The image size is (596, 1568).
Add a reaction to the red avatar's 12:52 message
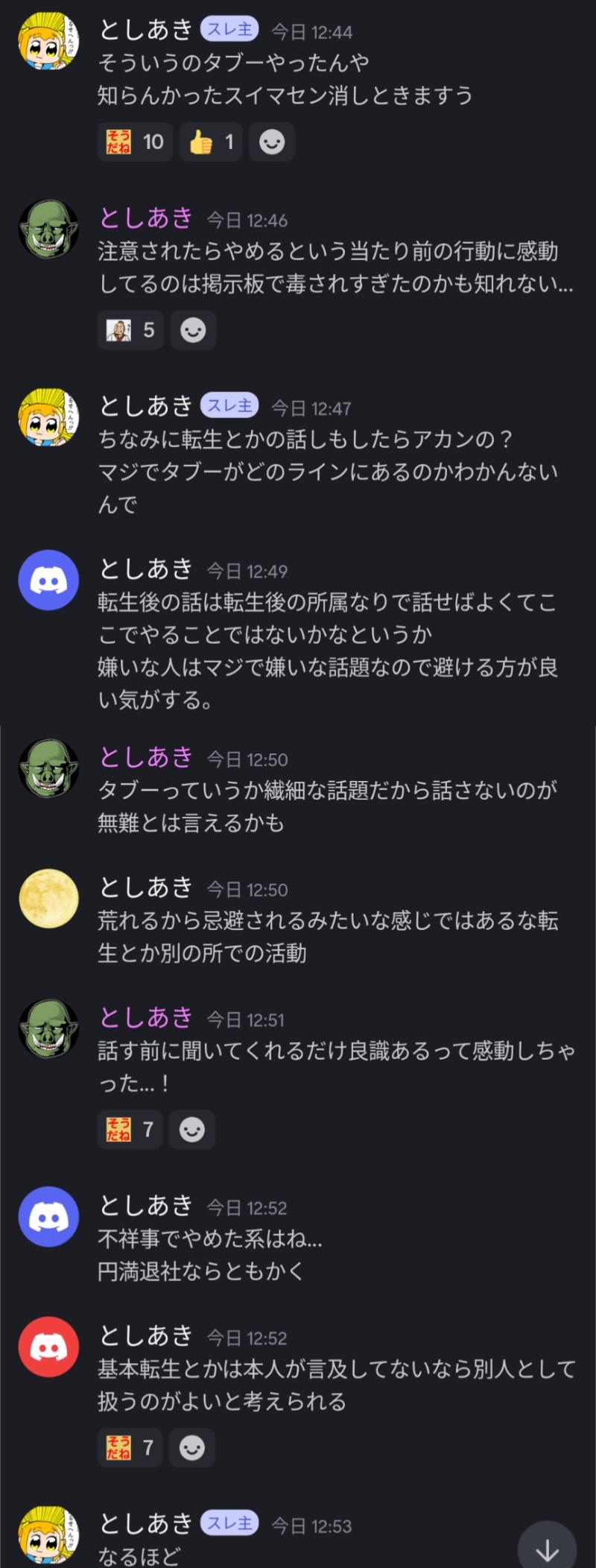192,1448
